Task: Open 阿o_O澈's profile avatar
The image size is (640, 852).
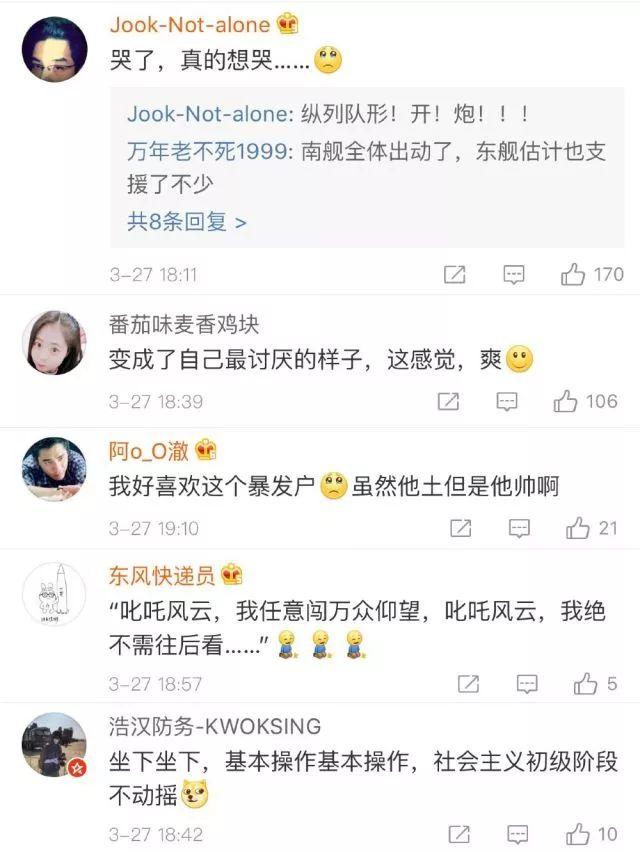Action: tap(54, 469)
